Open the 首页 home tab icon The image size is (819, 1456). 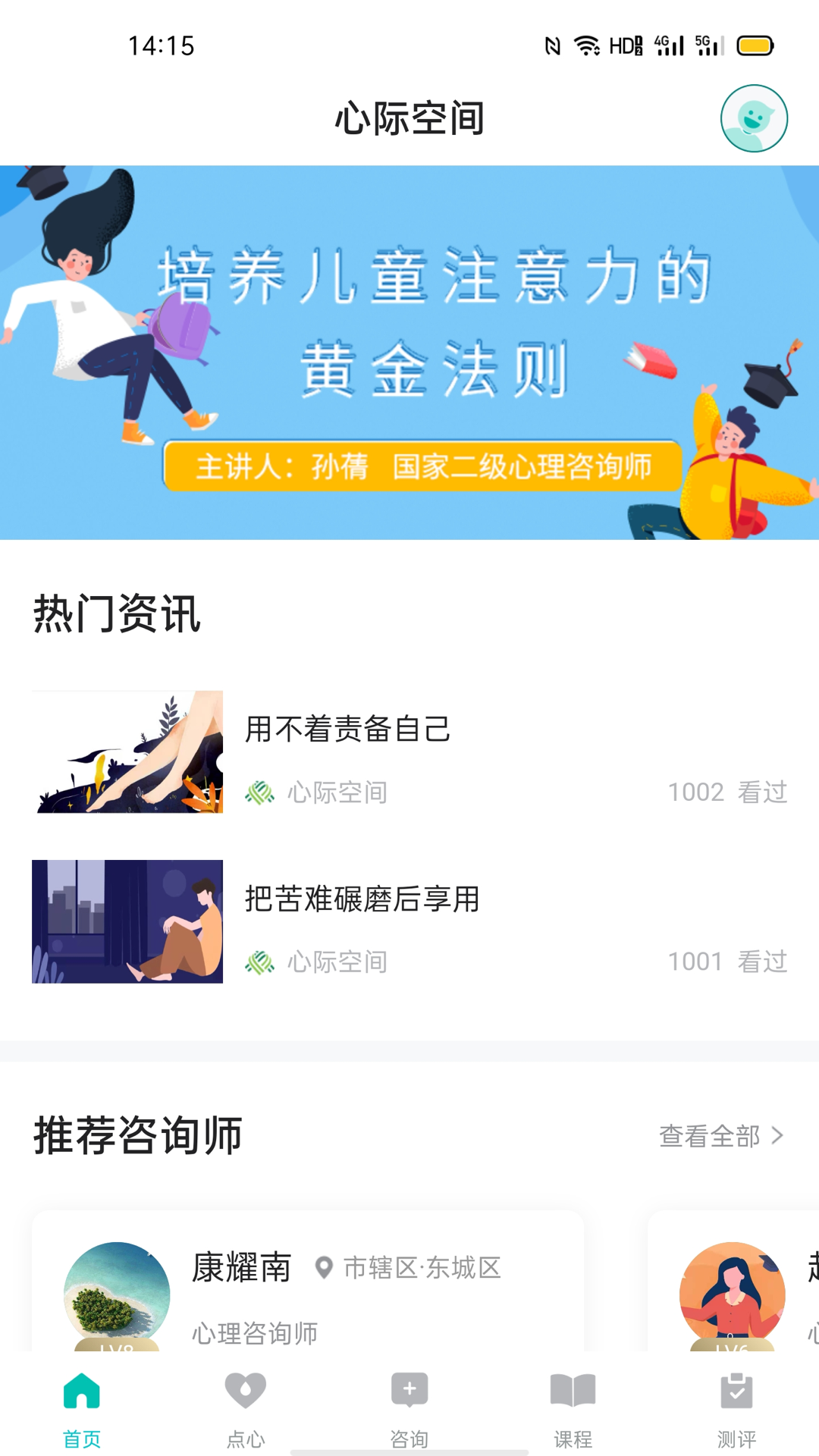pyautogui.click(x=80, y=1390)
